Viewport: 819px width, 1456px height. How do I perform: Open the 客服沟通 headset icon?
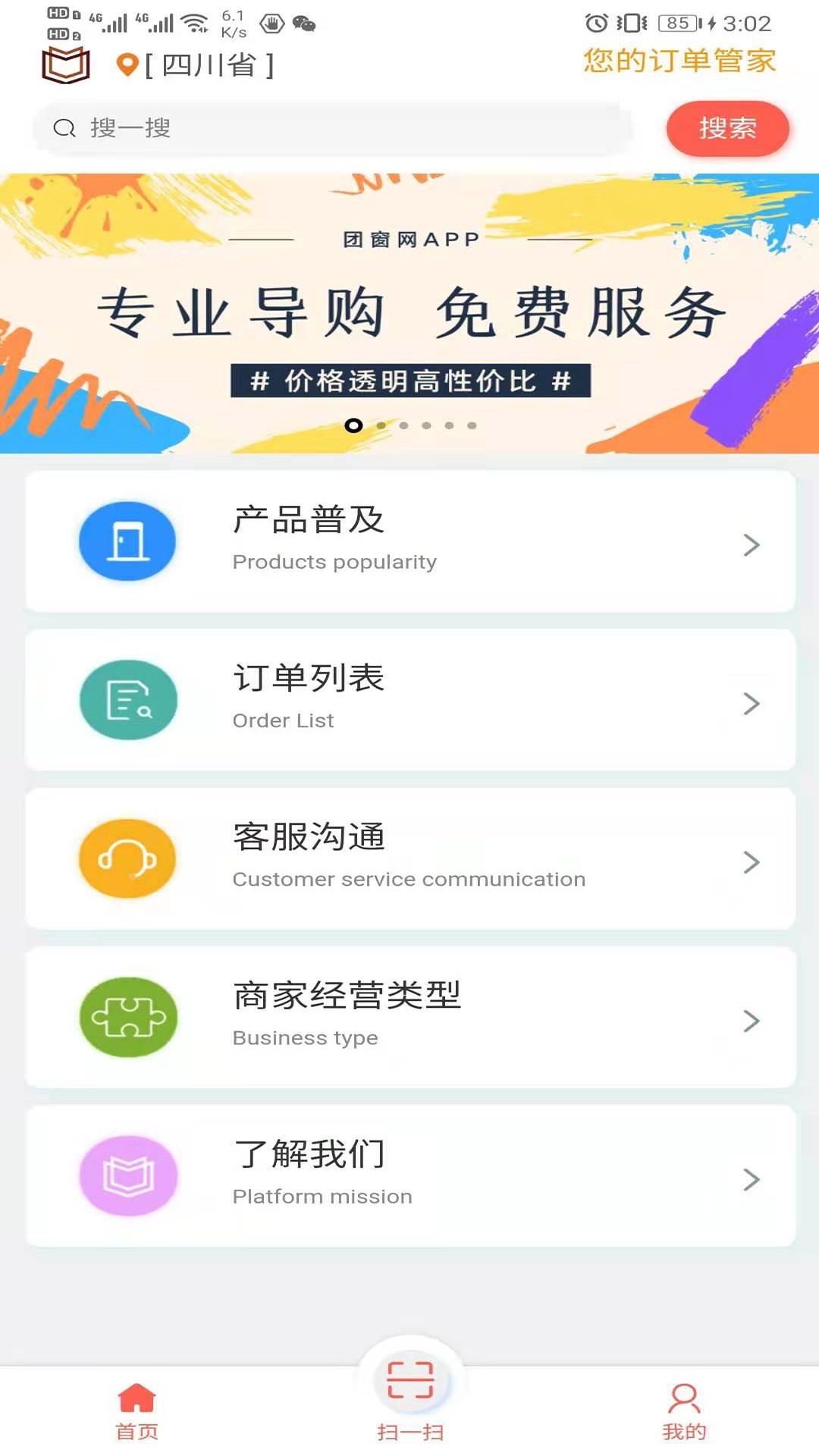click(x=127, y=858)
